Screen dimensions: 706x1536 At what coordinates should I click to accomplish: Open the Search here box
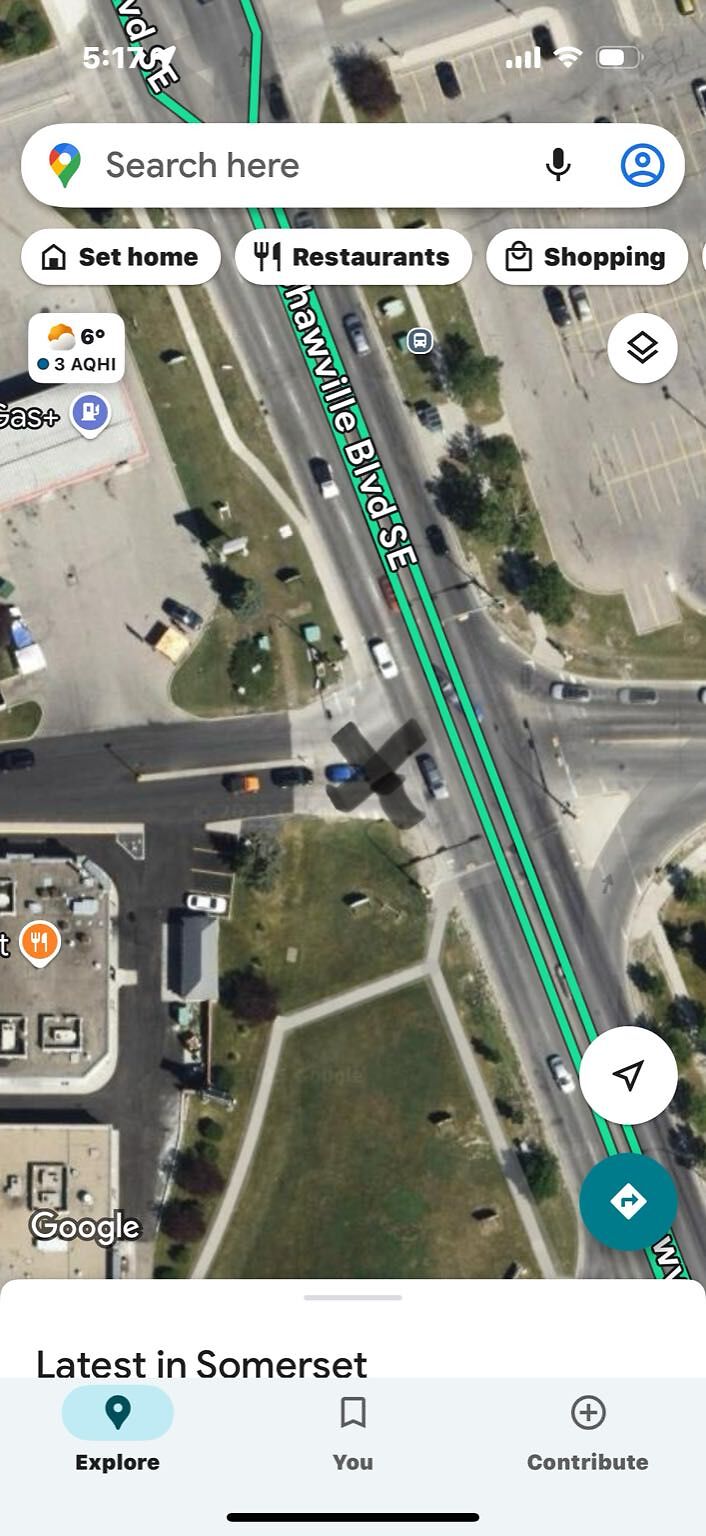[300, 165]
